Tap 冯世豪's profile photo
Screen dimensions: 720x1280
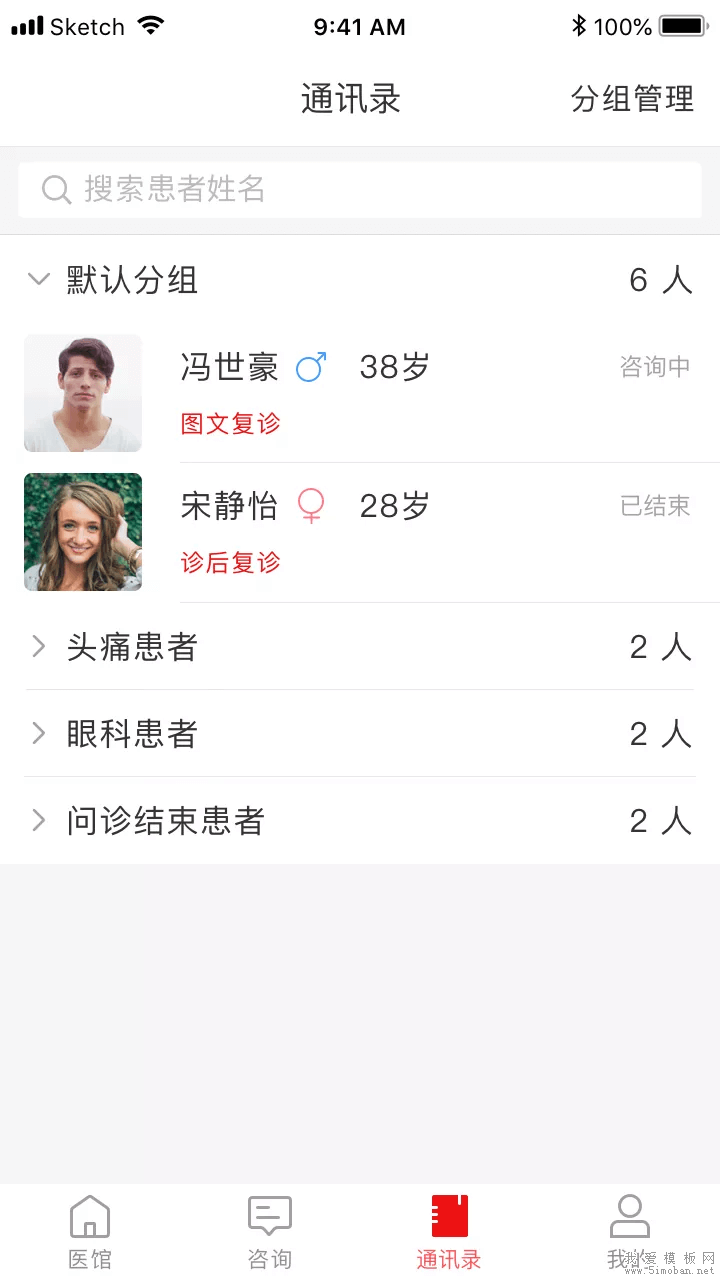point(83,392)
